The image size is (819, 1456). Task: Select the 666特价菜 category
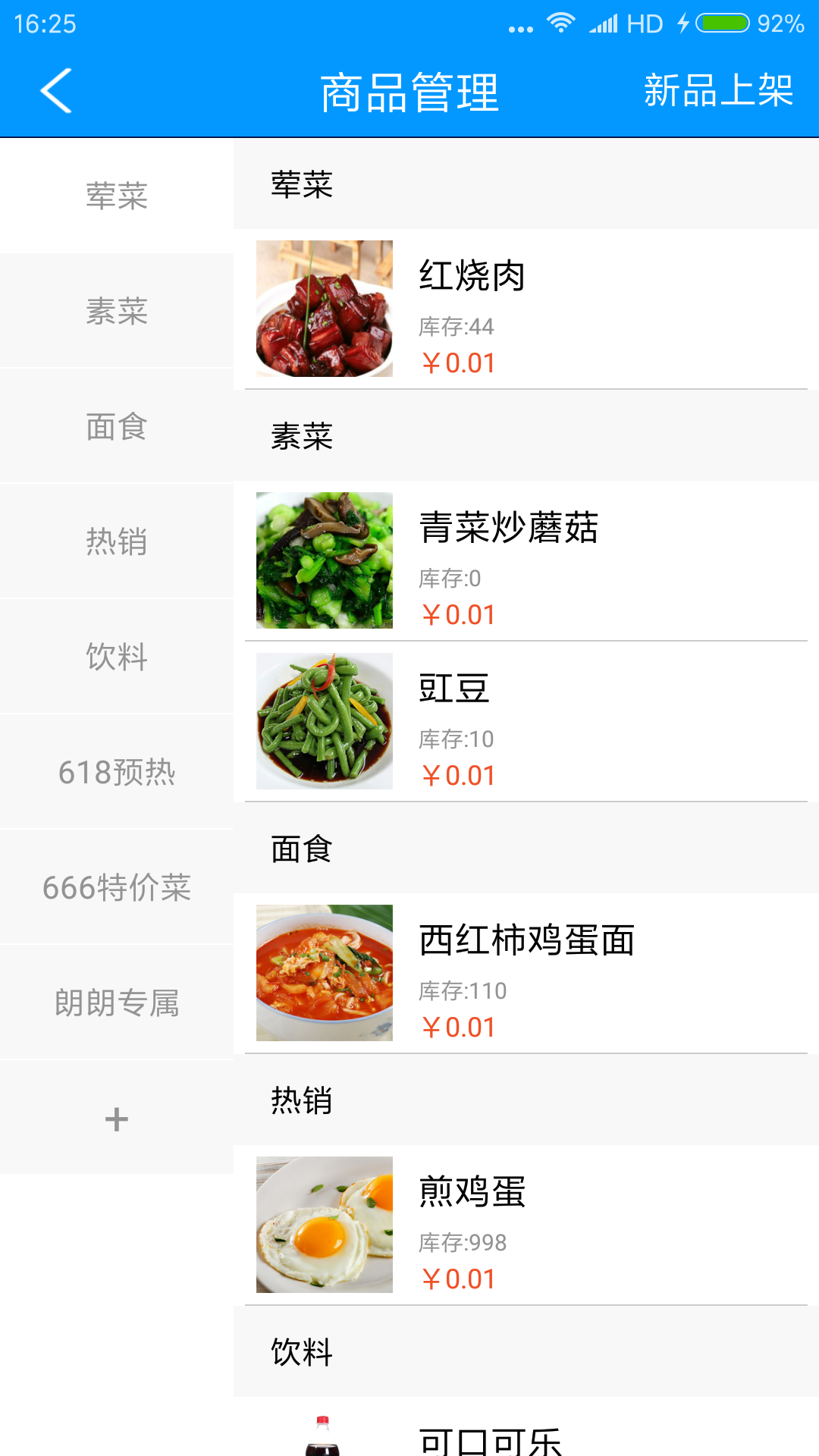click(x=115, y=887)
